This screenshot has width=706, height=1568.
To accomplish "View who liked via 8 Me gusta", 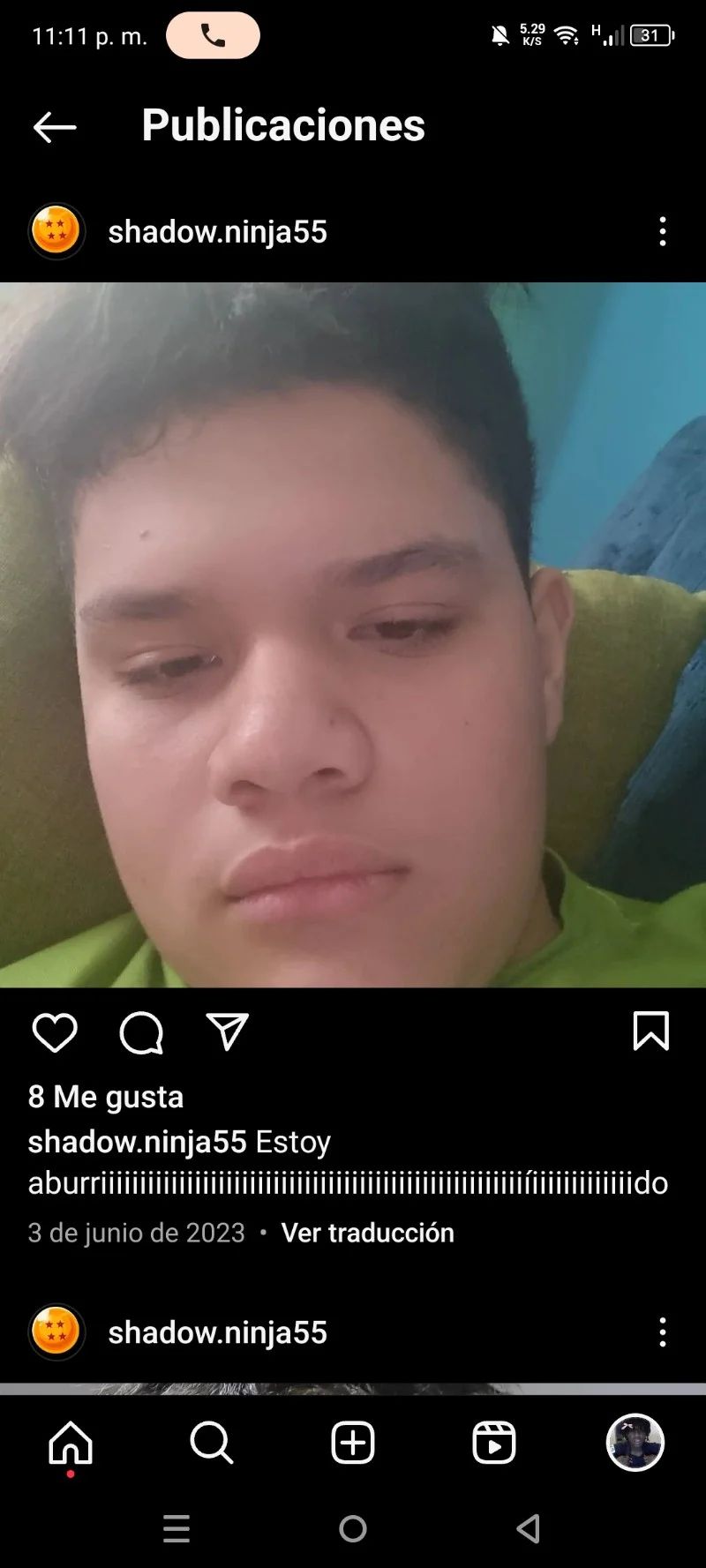I will (x=106, y=1097).
